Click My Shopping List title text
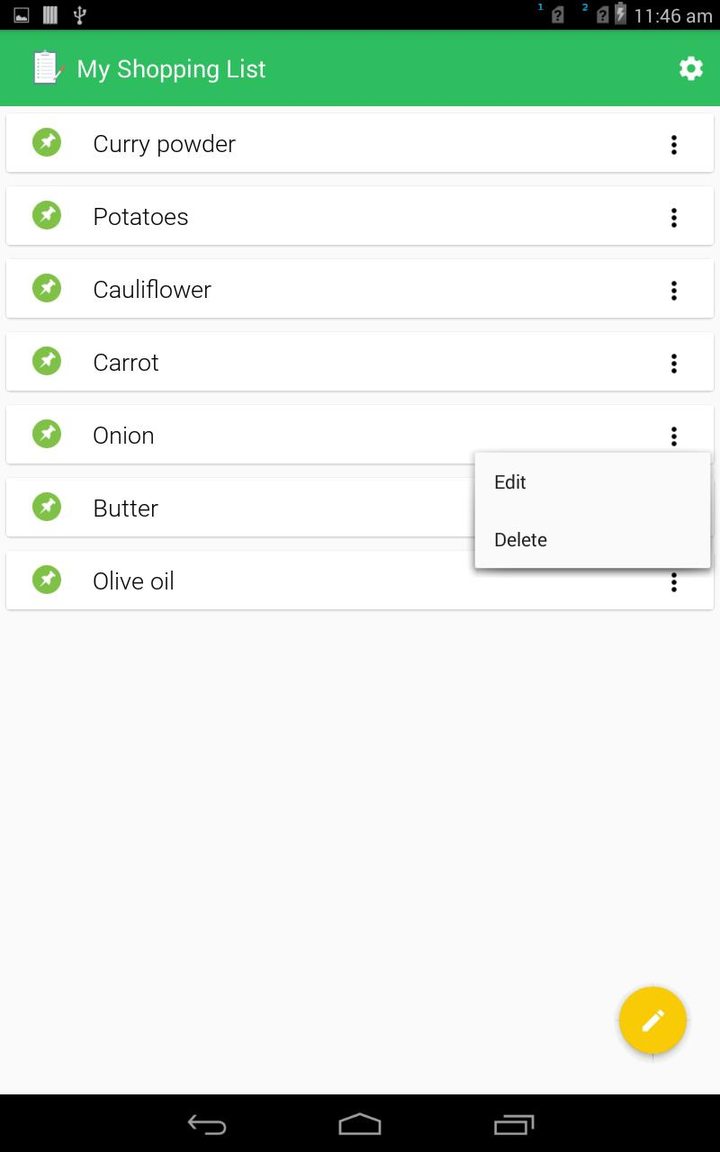 [170, 68]
